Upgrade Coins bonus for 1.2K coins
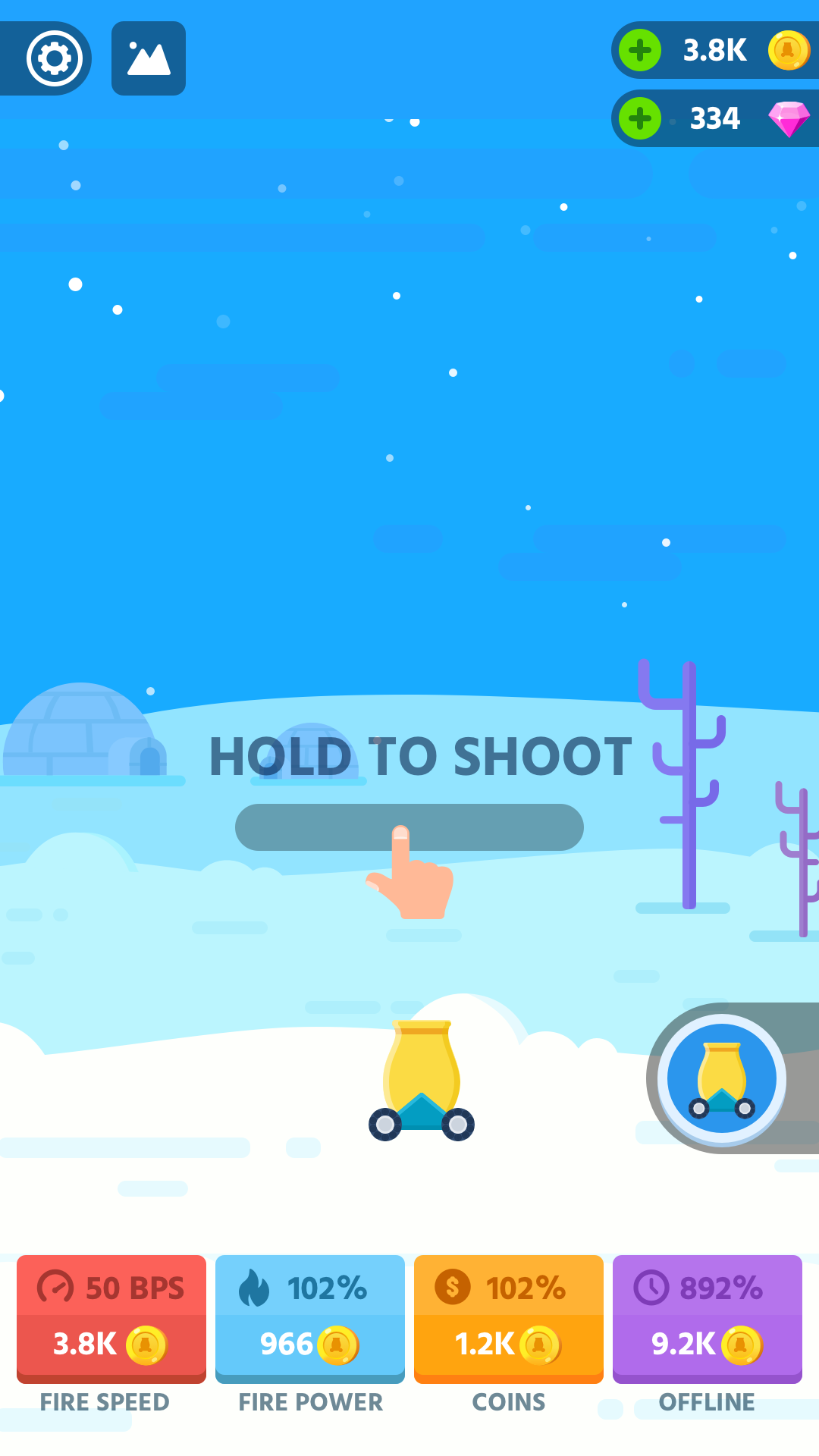 [509, 1318]
